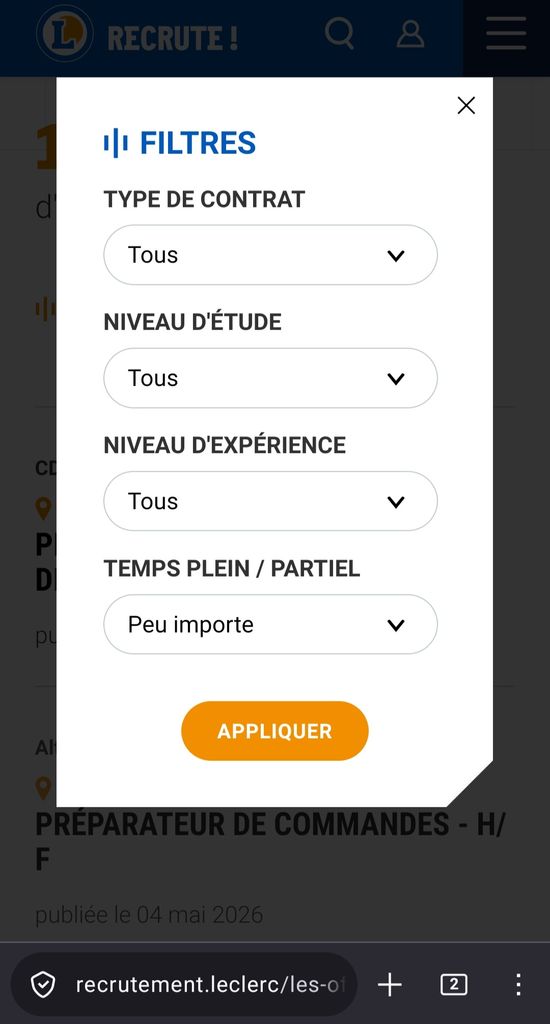Apply filters with the Appliquer button
Screen dimensions: 550x1024
pyautogui.click(x=275, y=731)
